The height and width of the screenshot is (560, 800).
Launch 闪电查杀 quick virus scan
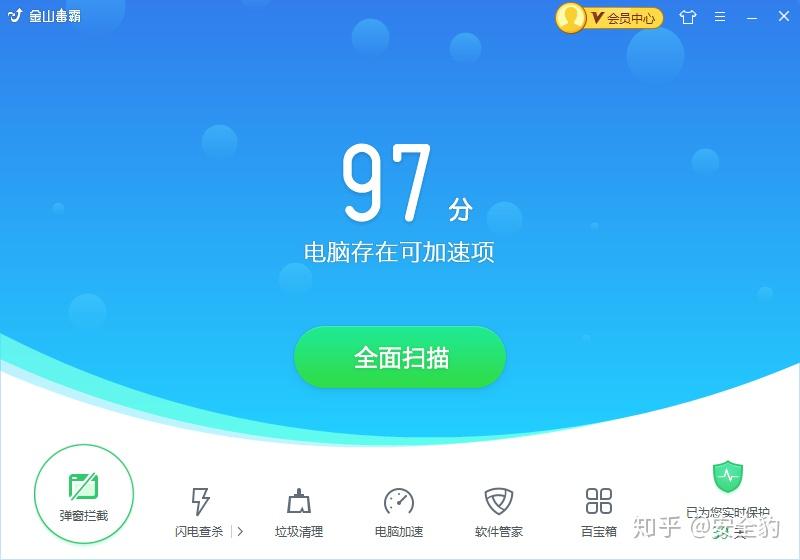pyautogui.click(x=200, y=510)
